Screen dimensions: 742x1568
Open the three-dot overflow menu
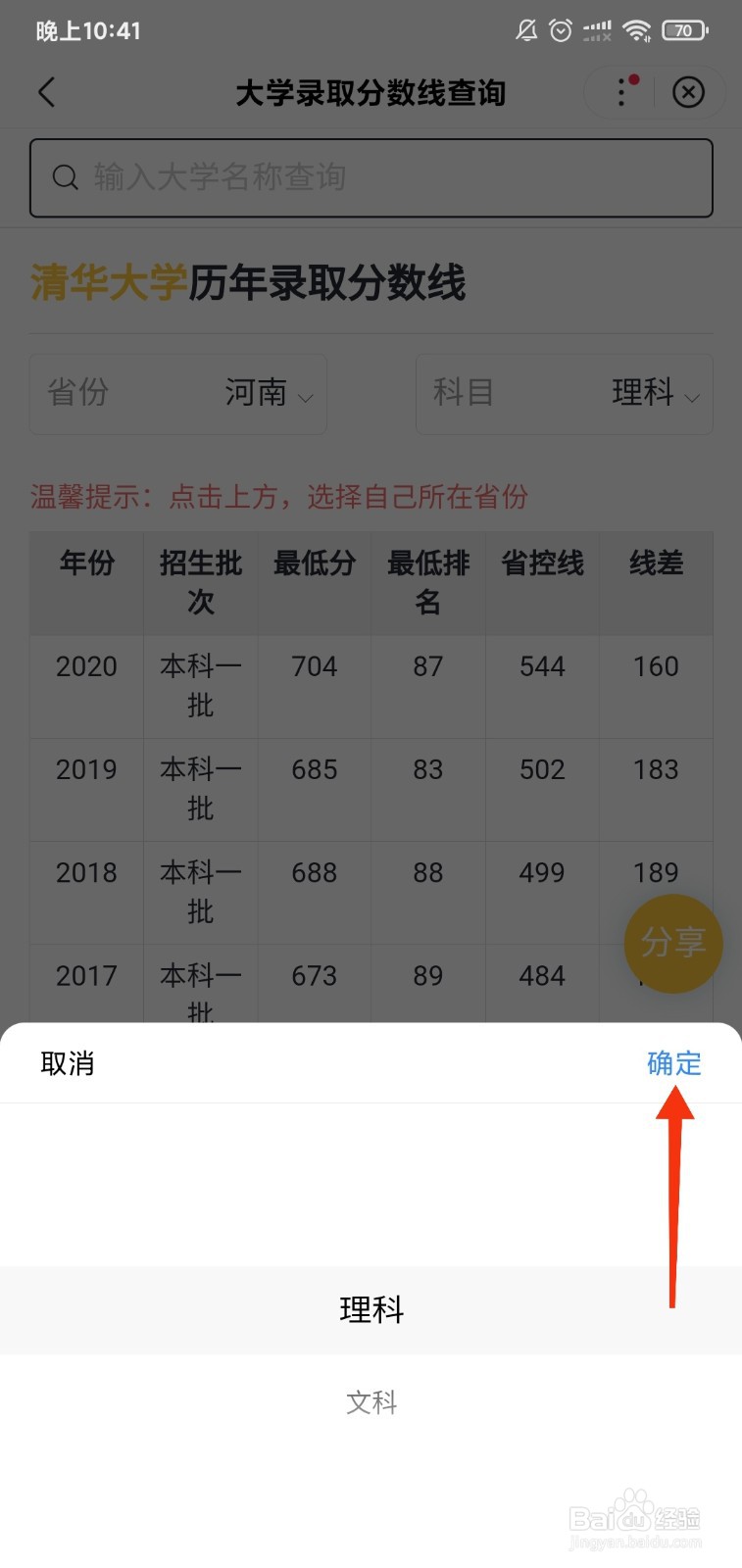point(620,91)
